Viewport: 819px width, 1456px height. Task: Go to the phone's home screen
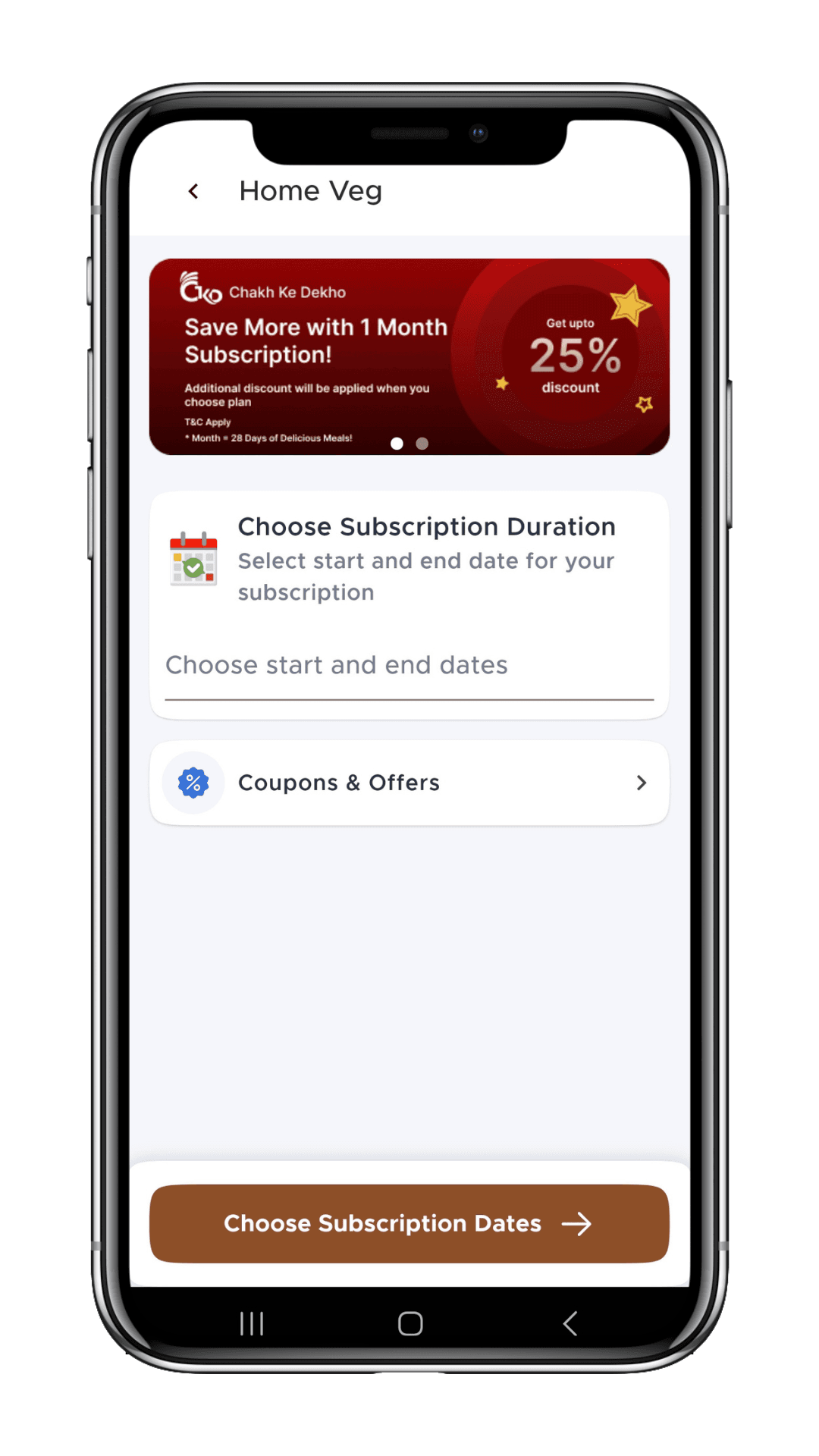[x=410, y=1323]
